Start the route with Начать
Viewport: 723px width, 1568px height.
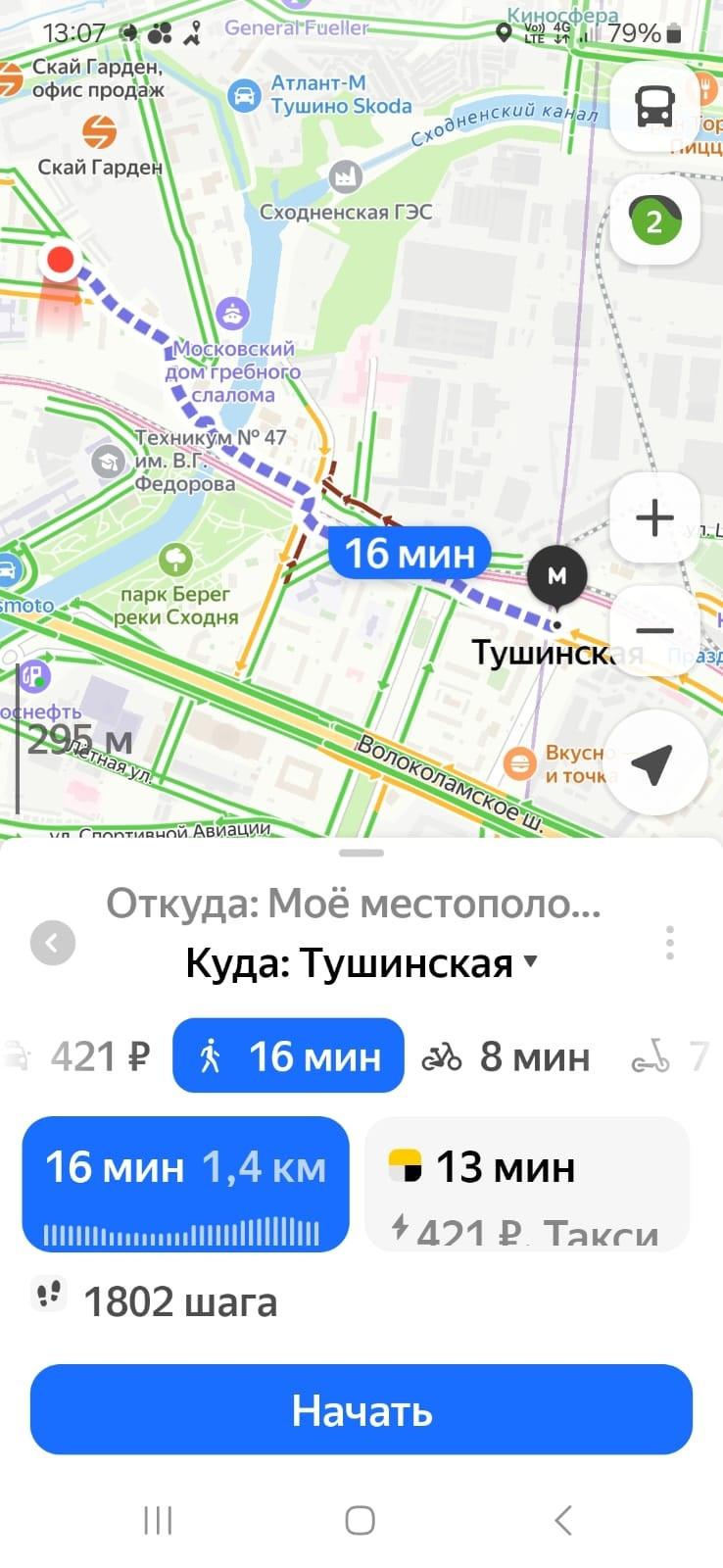(x=361, y=1410)
